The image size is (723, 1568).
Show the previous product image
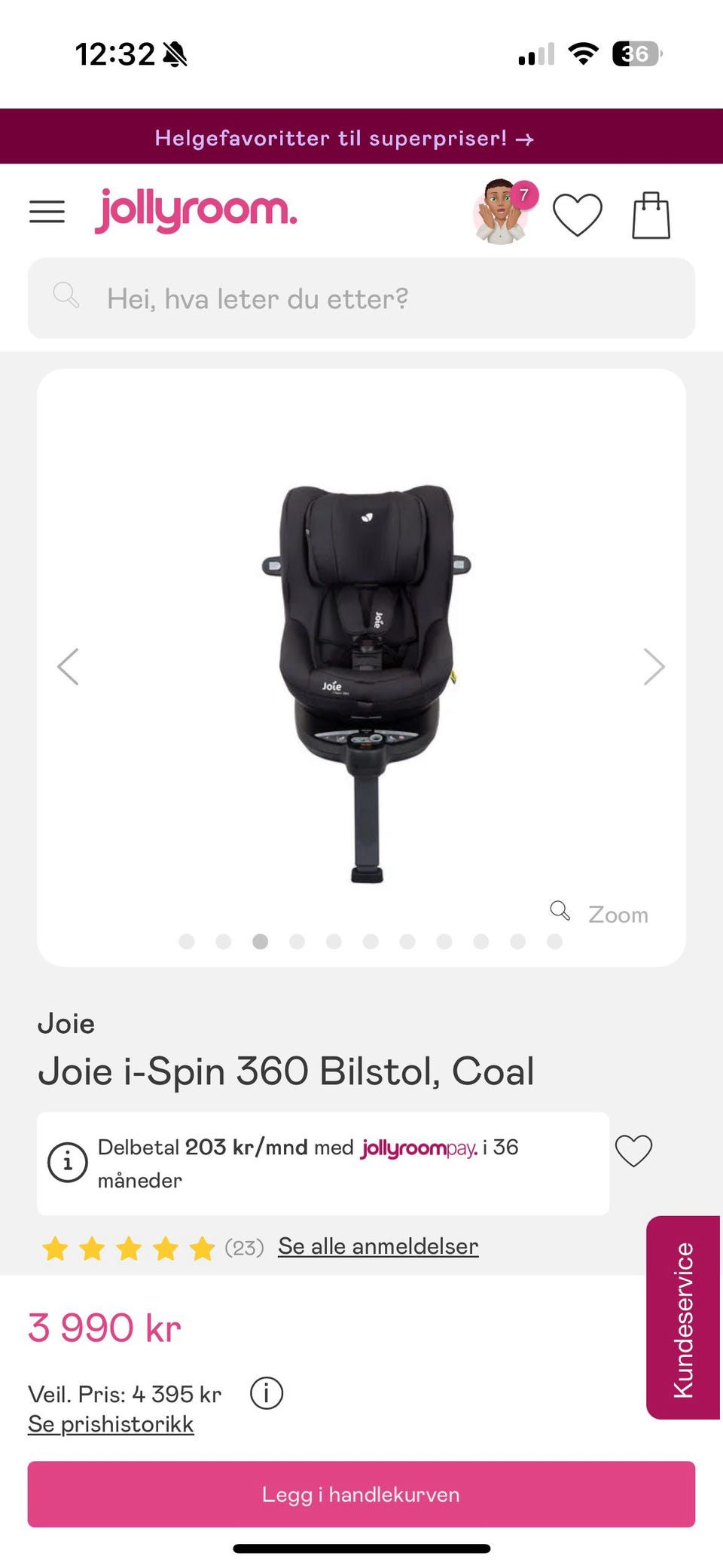[x=69, y=667]
